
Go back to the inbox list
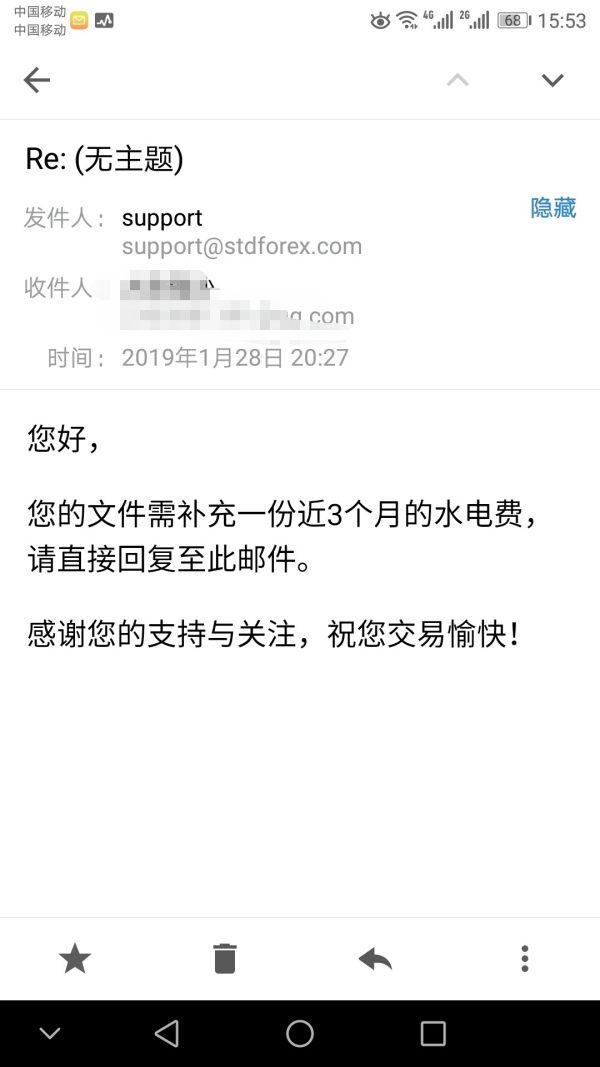[x=37, y=80]
